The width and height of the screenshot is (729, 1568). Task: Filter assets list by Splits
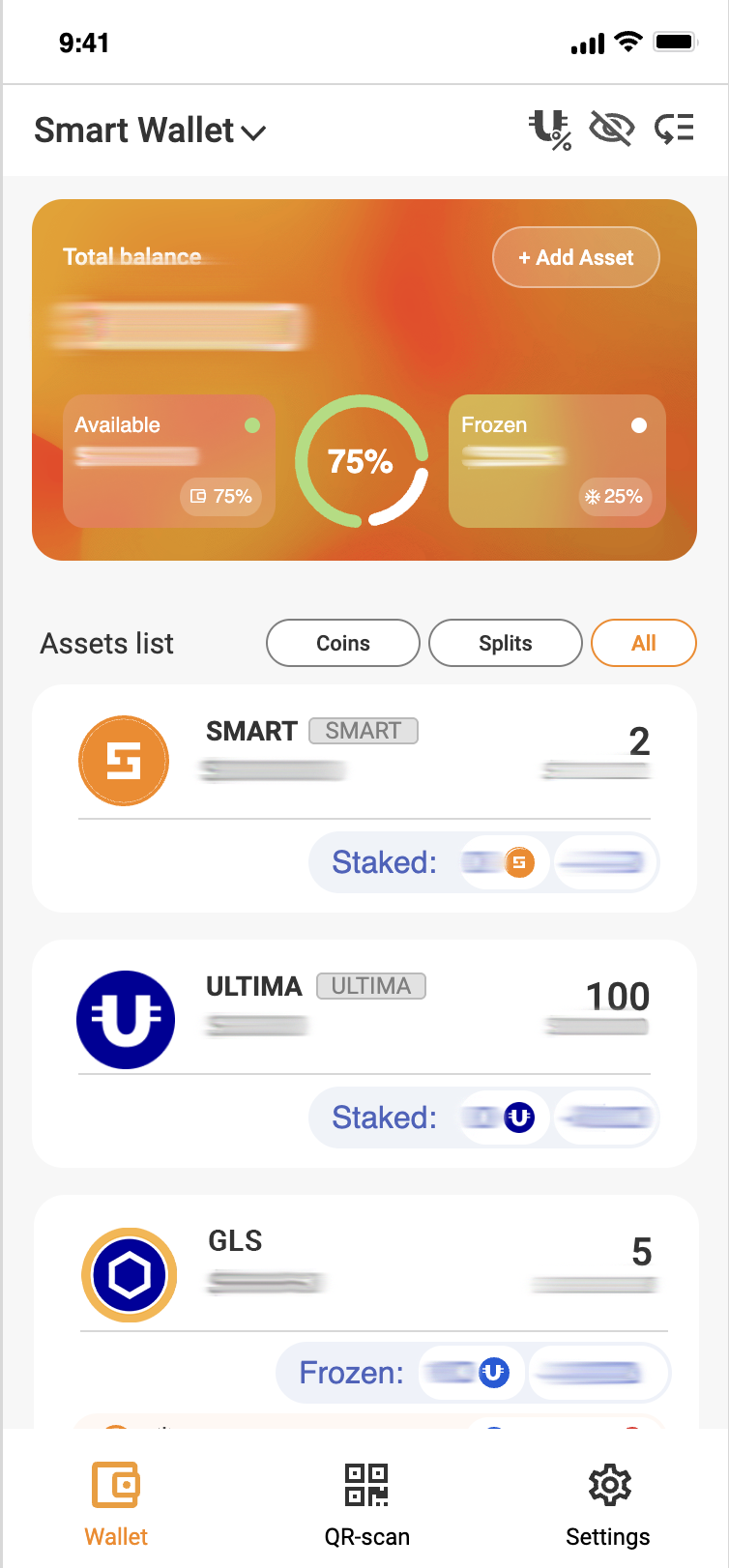[x=505, y=643]
